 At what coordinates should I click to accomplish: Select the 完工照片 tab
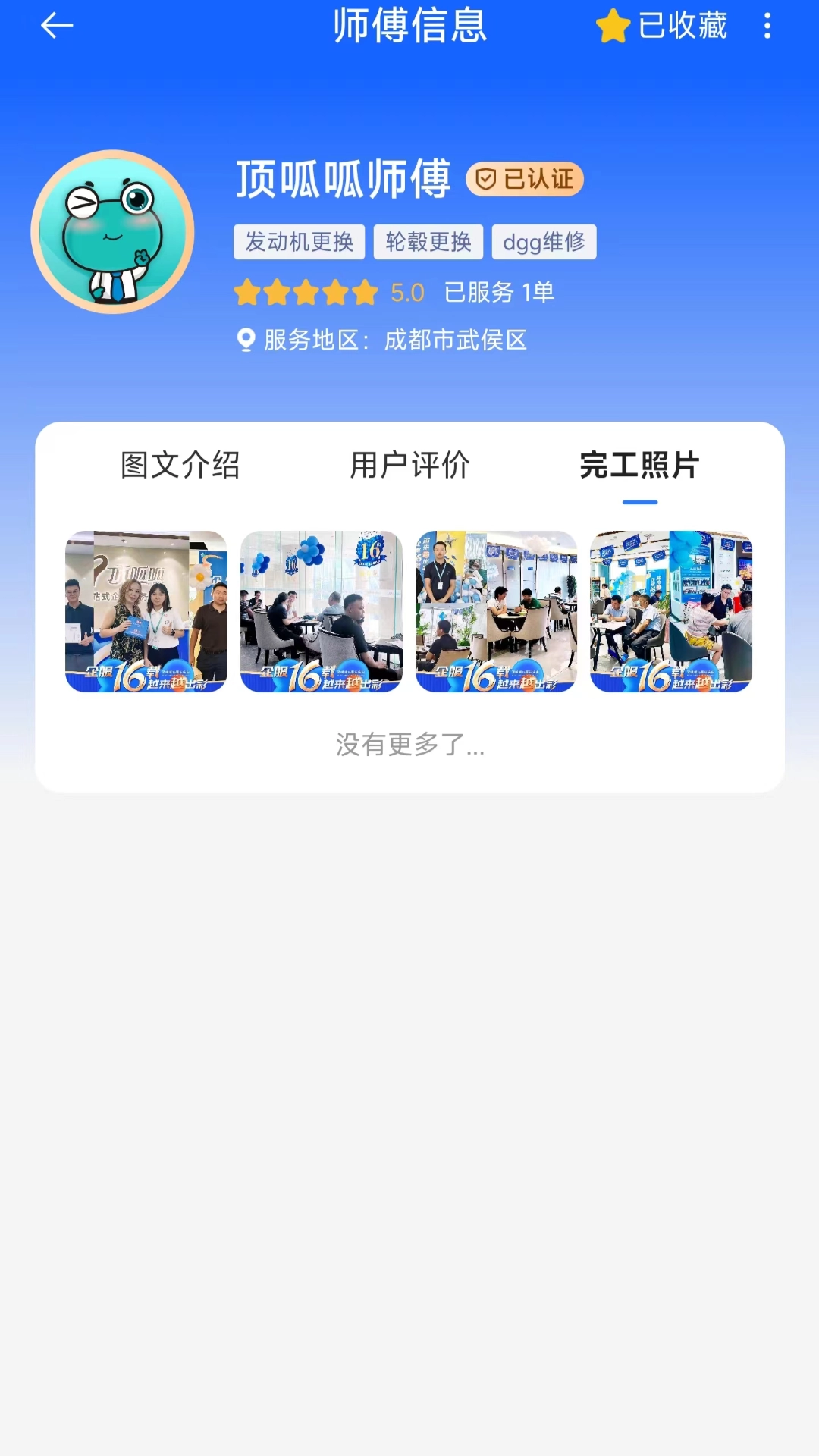tap(641, 466)
